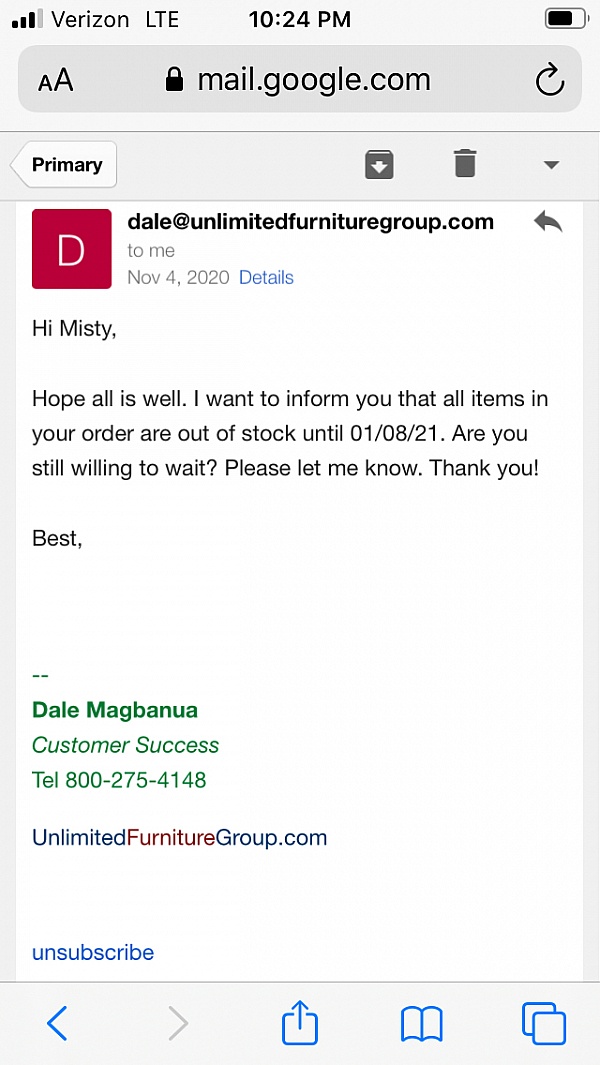
Task: Reload the page
Action: (550, 81)
